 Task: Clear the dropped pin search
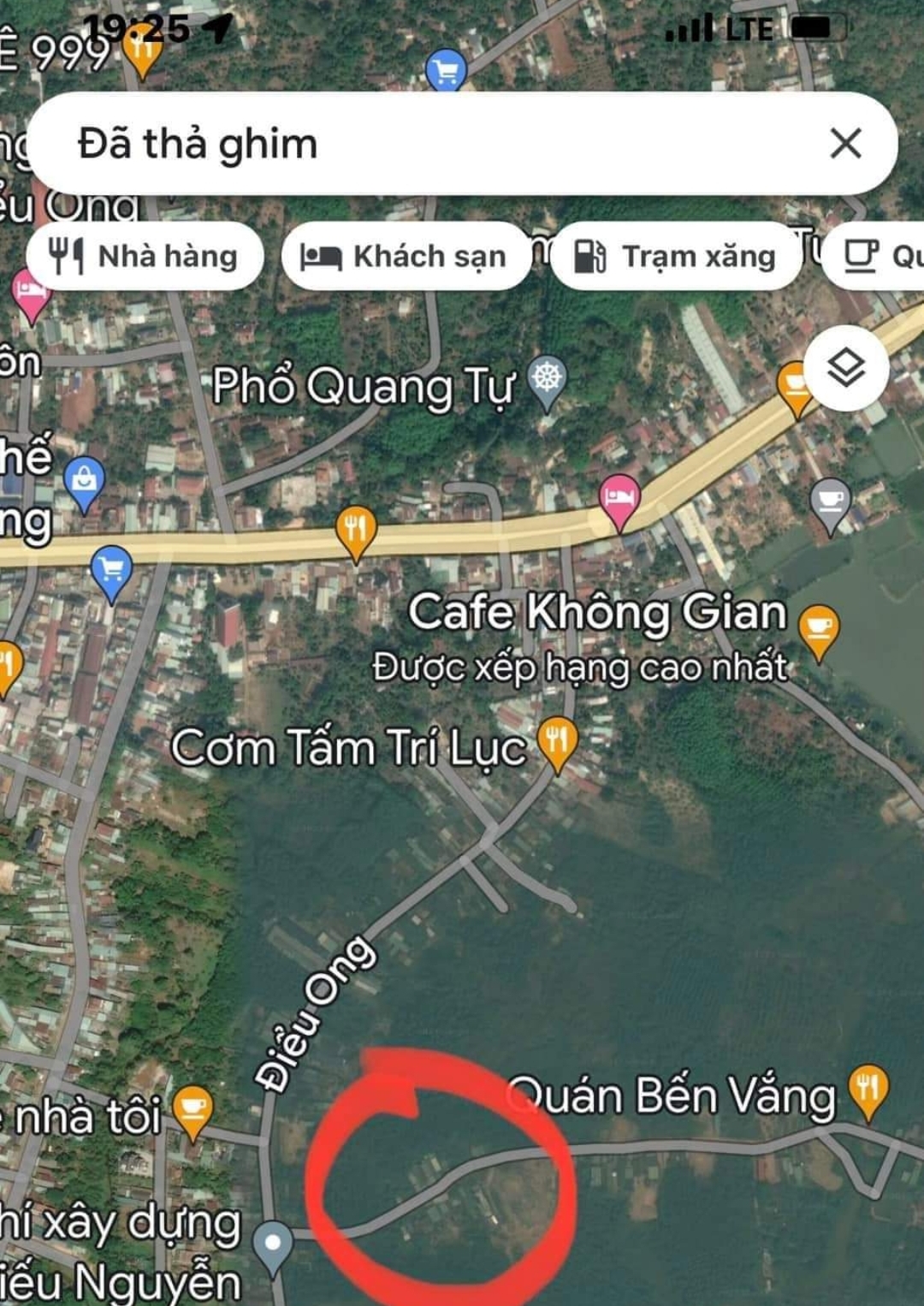point(845,144)
